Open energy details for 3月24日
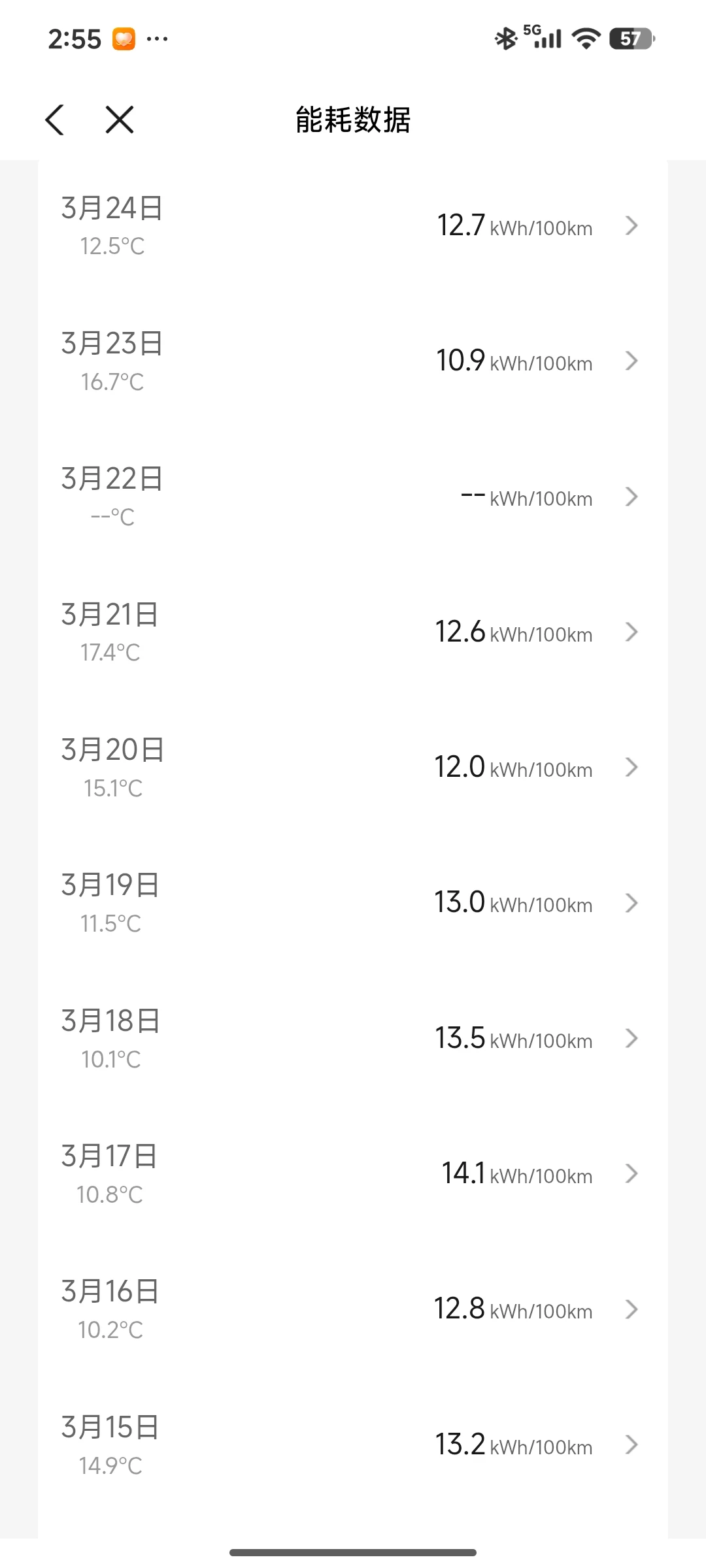Image resolution: width=706 pixels, height=1568 pixels. tap(353, 226)
